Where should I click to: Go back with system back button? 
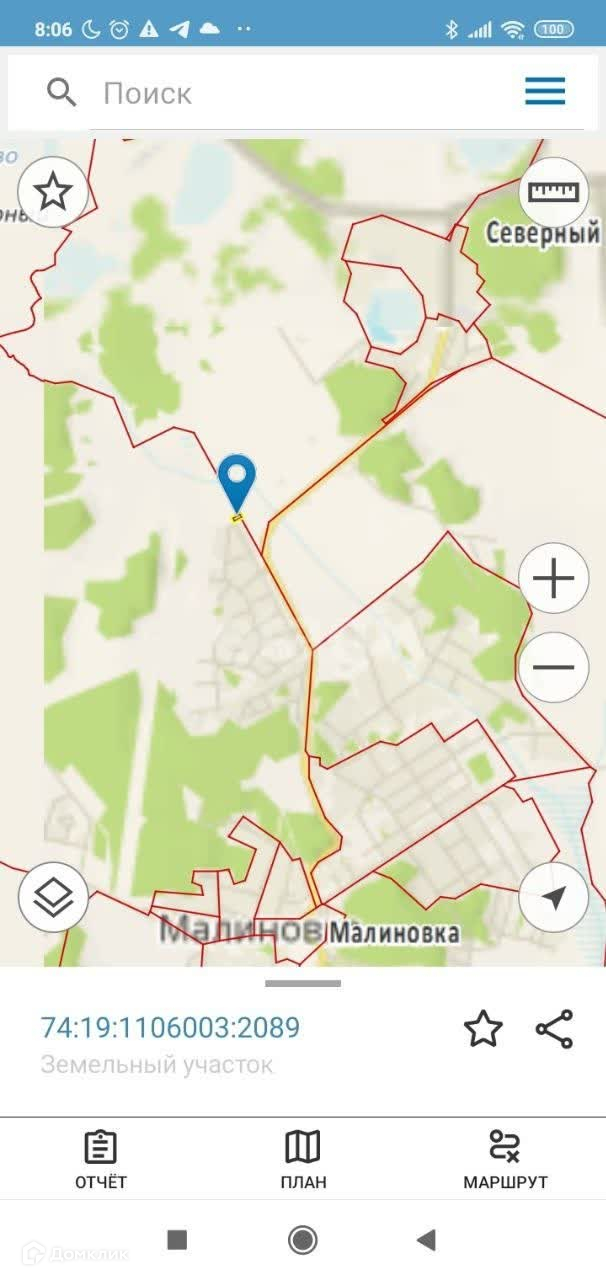tap(426, 1240)
